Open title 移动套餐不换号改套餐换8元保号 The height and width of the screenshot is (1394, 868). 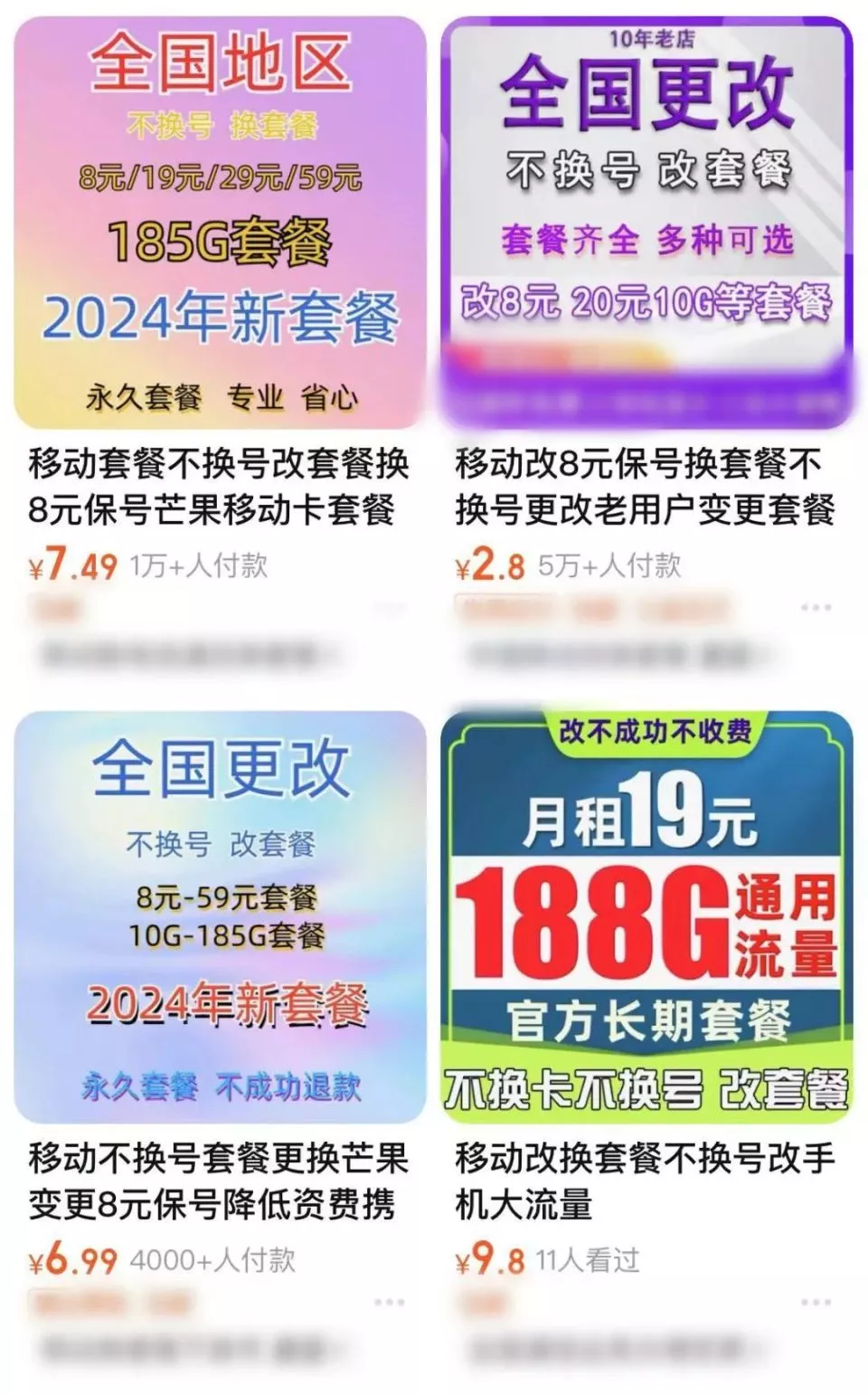pyautogui.click(x=218, y=487)
